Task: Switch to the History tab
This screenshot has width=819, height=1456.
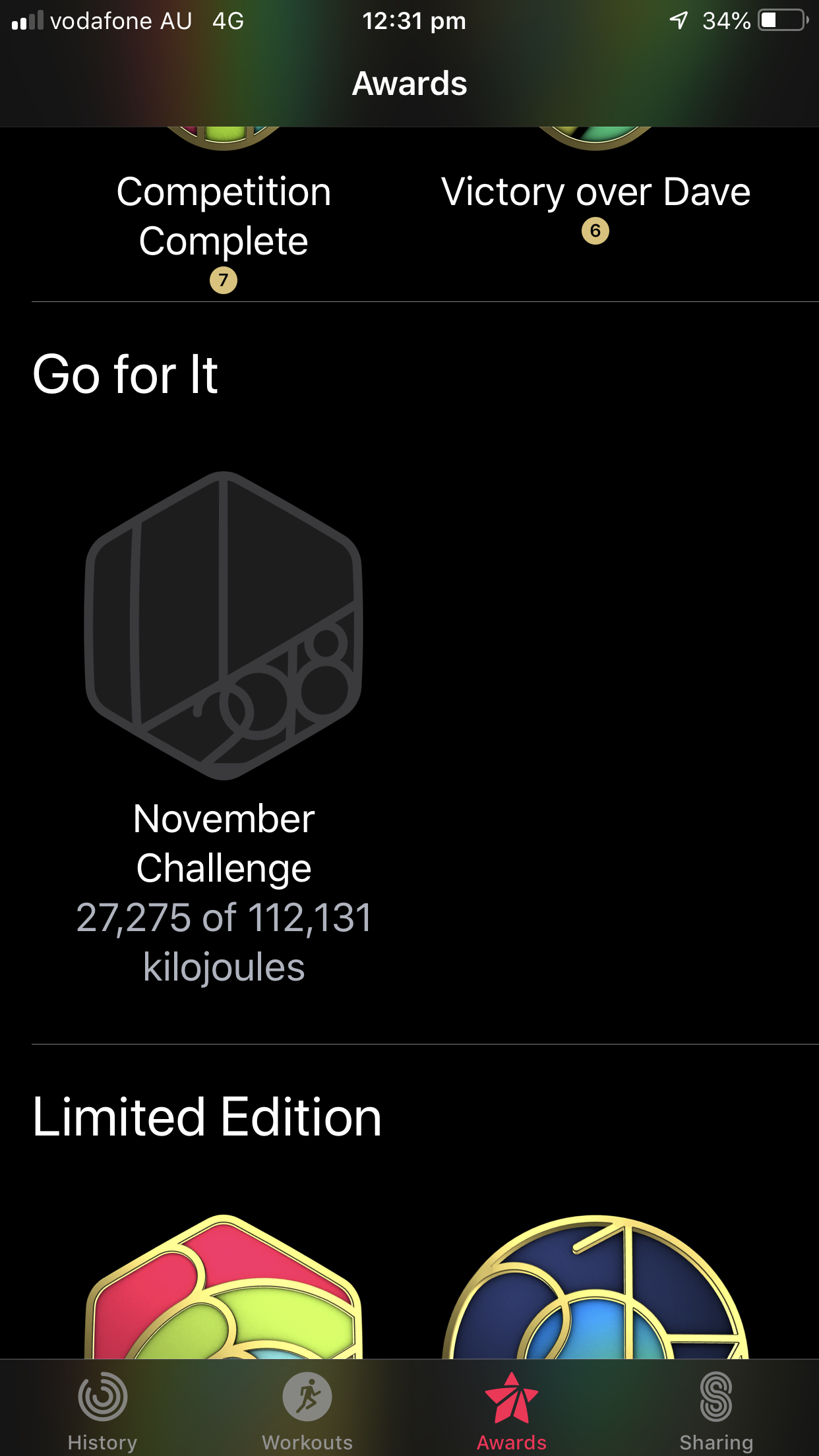Action: [x=102, y=1409]
